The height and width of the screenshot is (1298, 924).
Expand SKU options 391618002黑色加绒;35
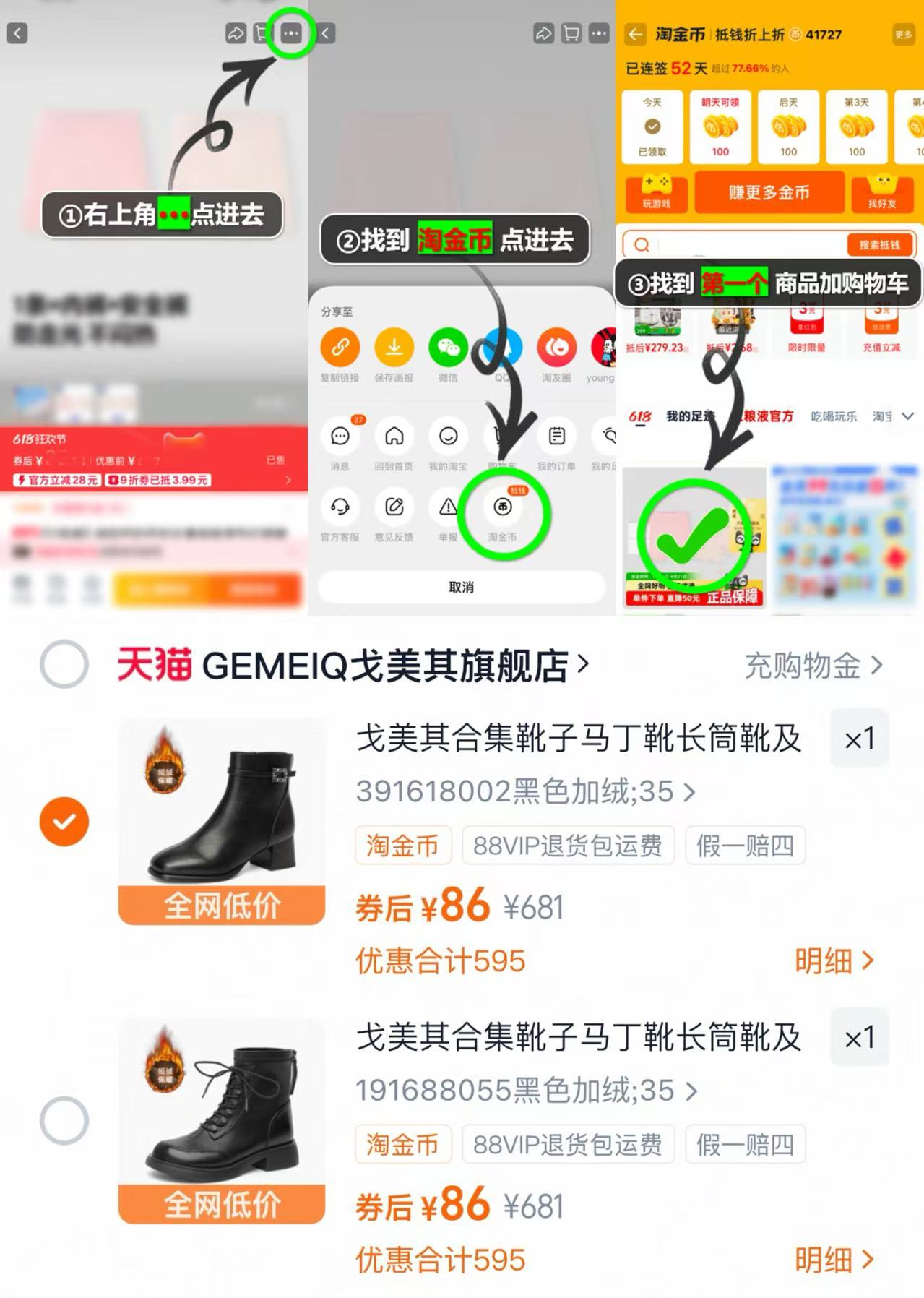point(524,792)
